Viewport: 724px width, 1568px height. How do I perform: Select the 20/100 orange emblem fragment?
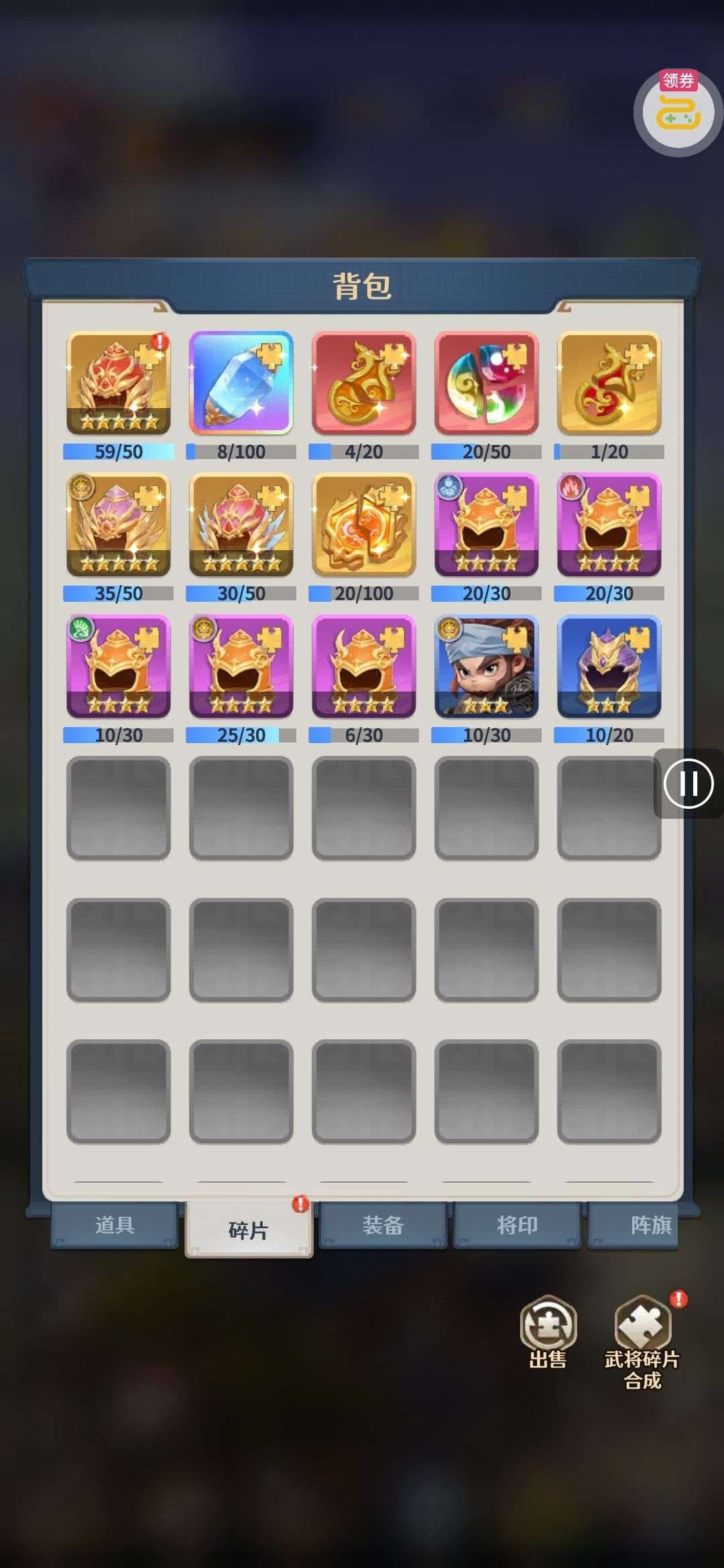point(363,525)
